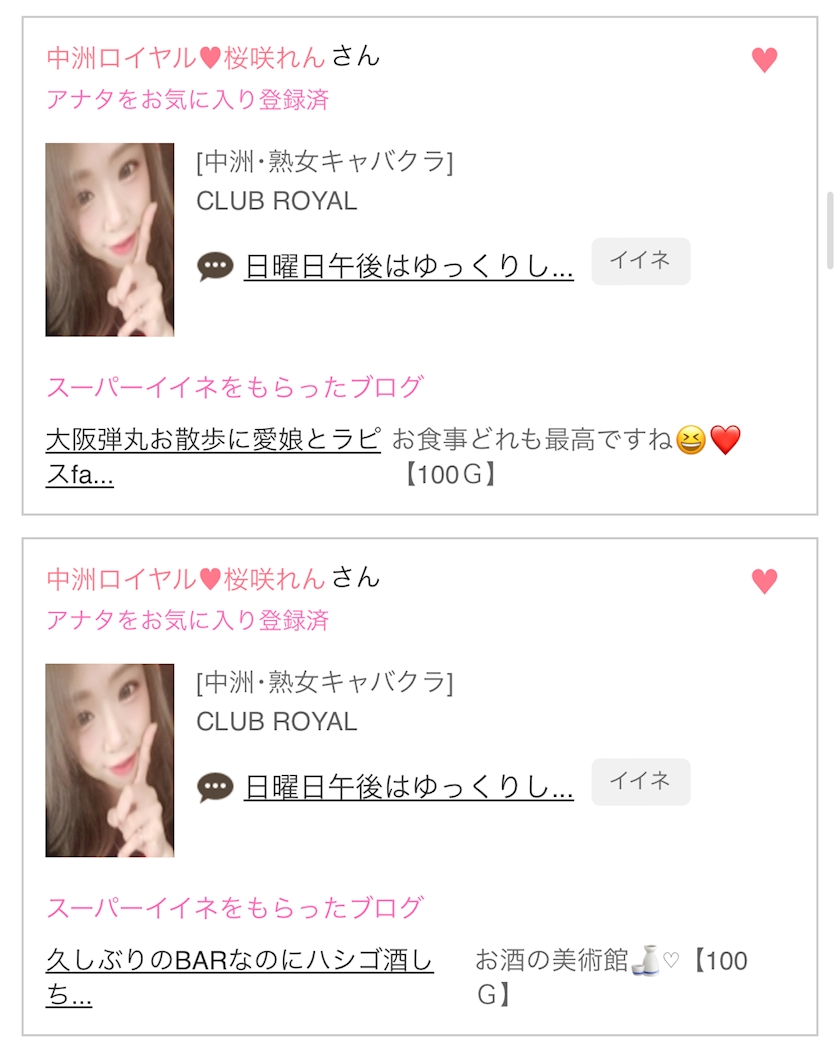Open 日曜日午後はゆっくりし... post in the 久しぶりのBAR card
The image size is (840, 1055).
click(408, 788)
